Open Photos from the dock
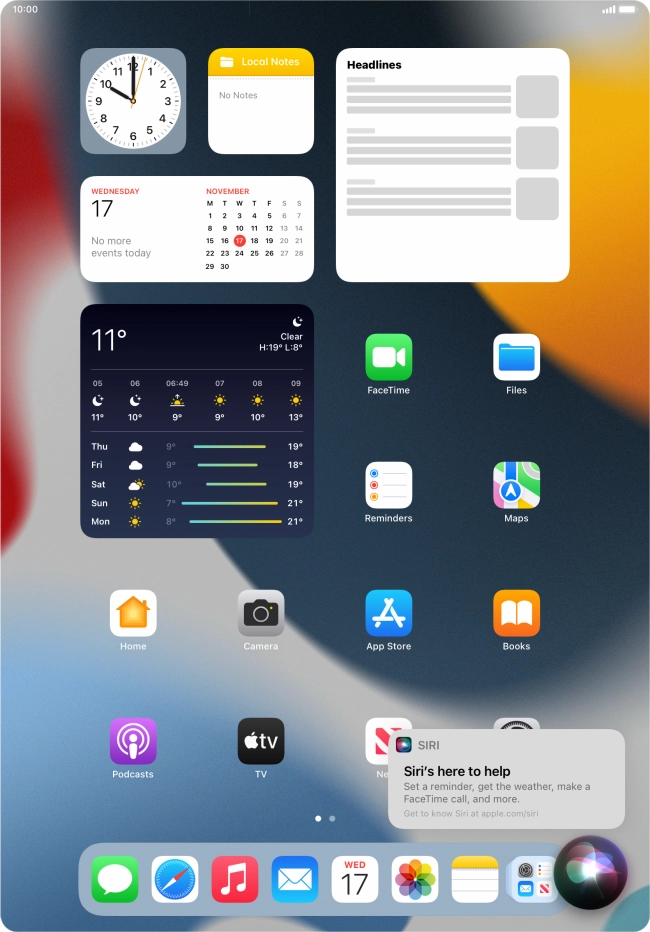The height and width of the screenshot is (932, 650). tap(415, 880)
